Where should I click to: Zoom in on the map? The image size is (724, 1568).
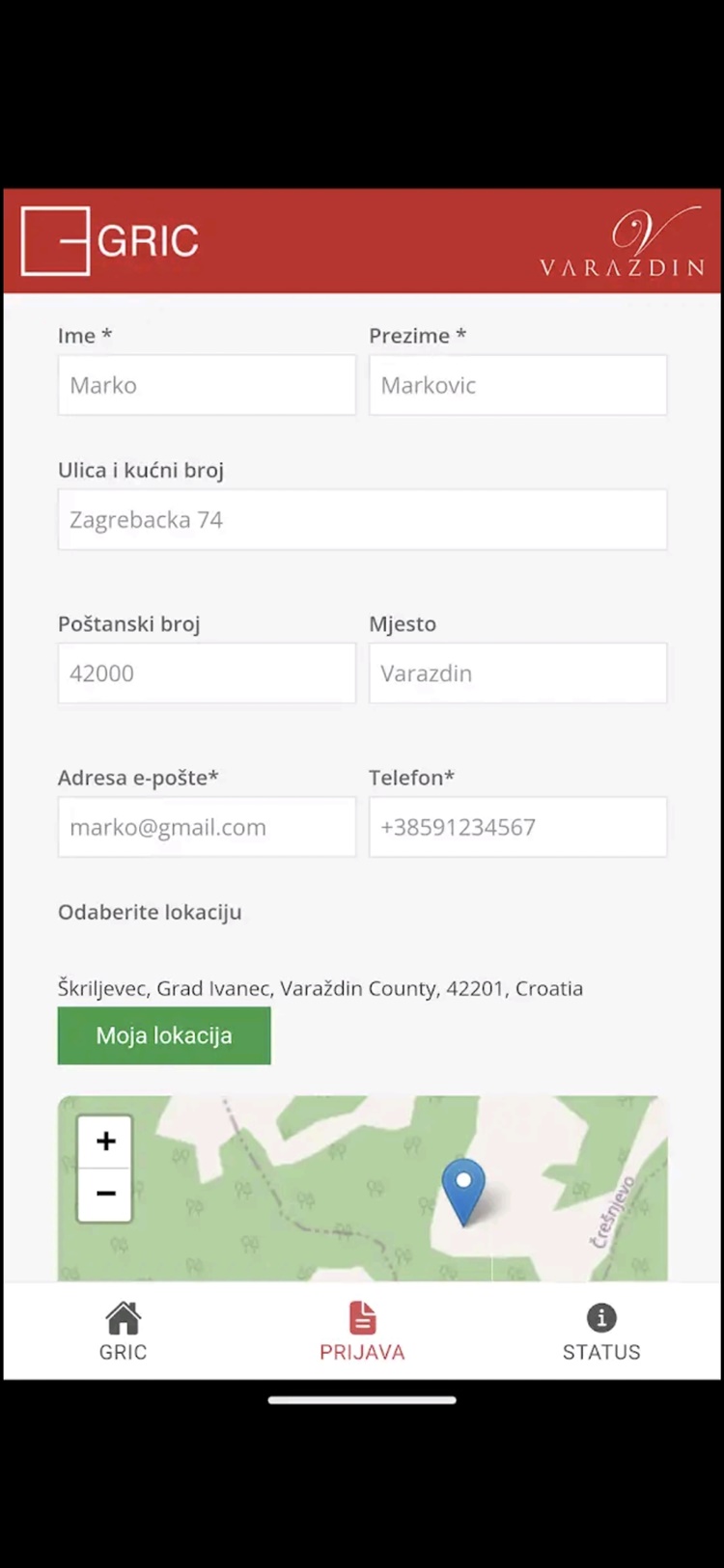click(x=105, y=1142)
